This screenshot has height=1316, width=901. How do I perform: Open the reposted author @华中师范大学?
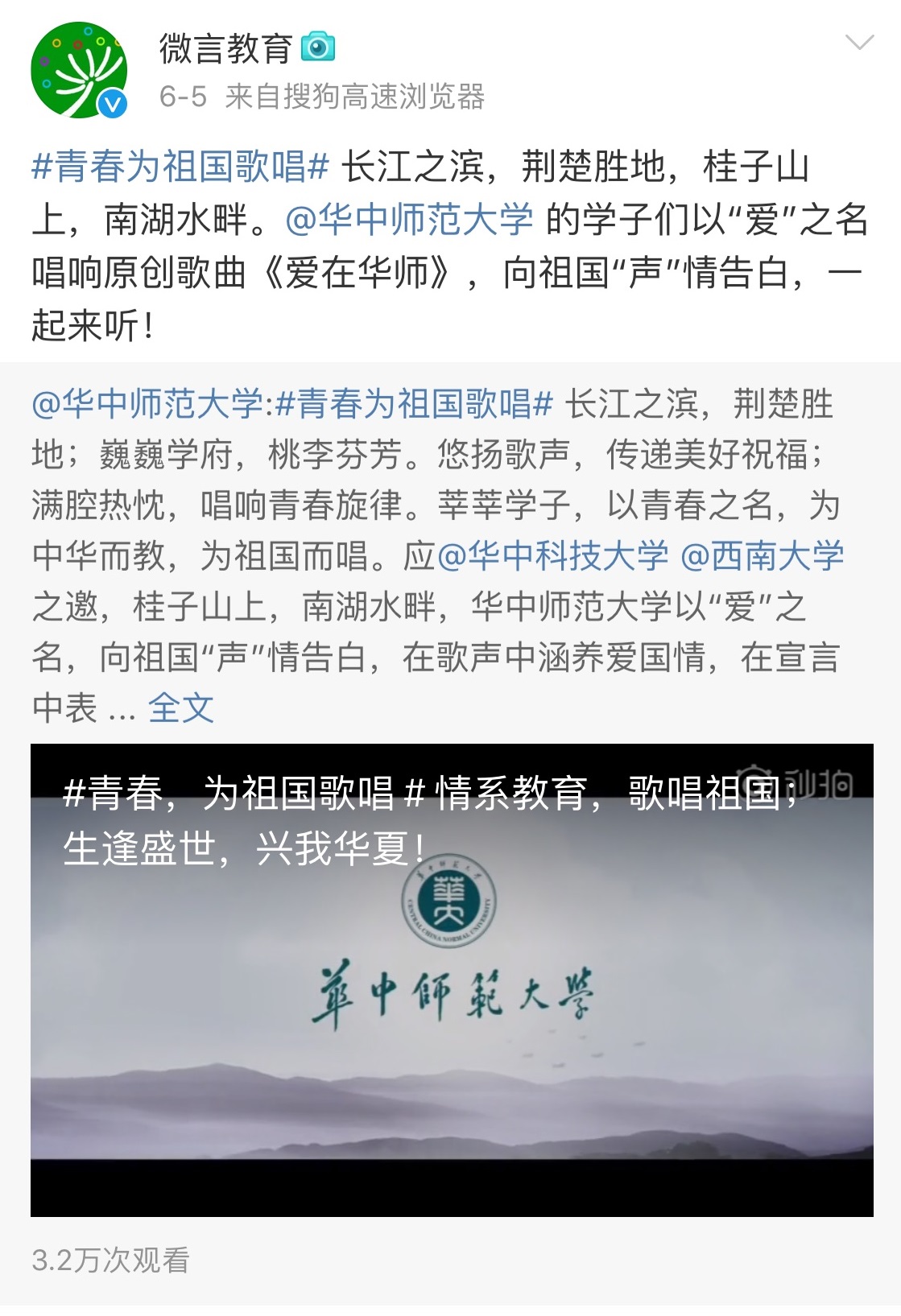point(147,403)
